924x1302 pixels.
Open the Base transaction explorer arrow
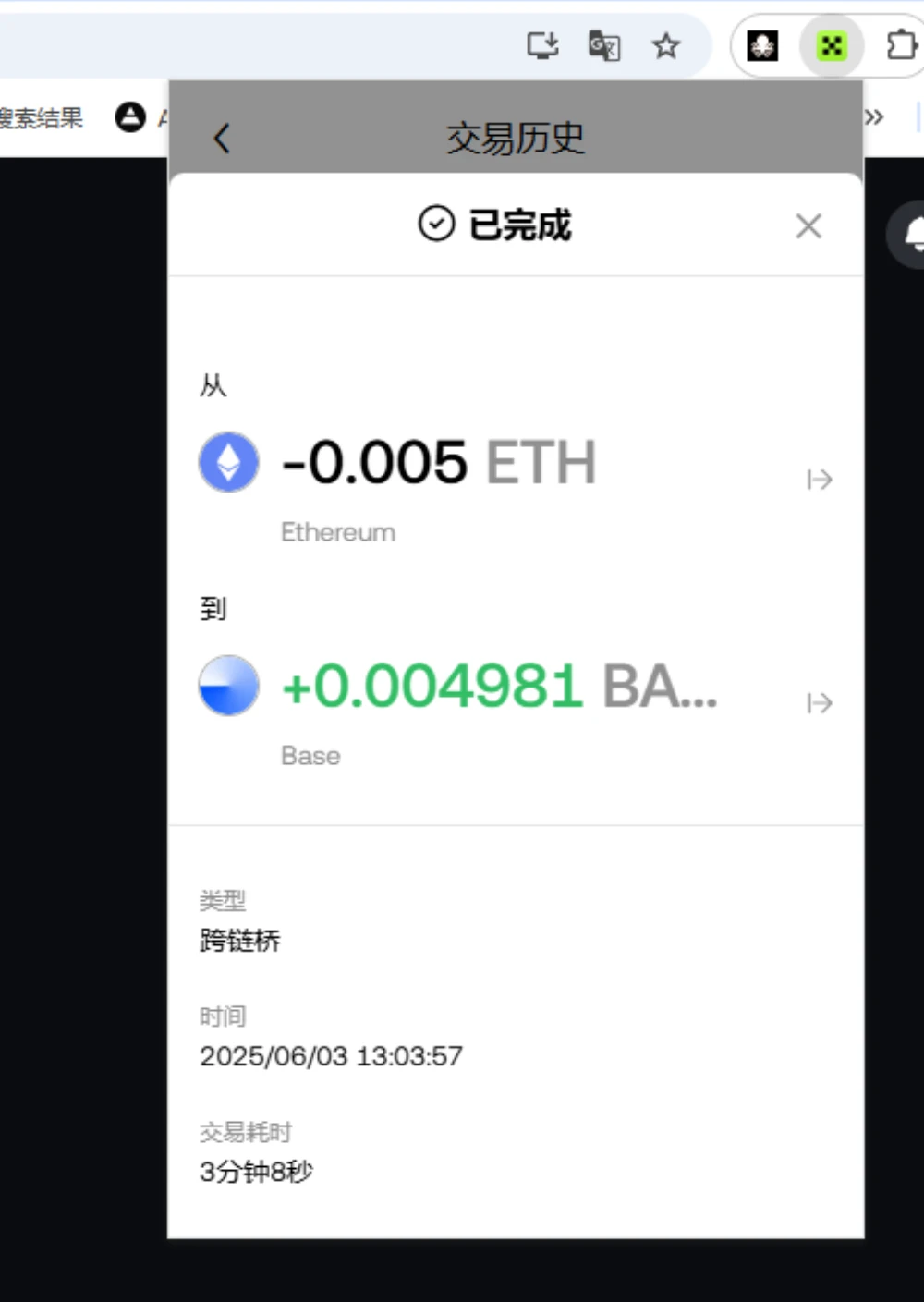[x=819, y=703]
